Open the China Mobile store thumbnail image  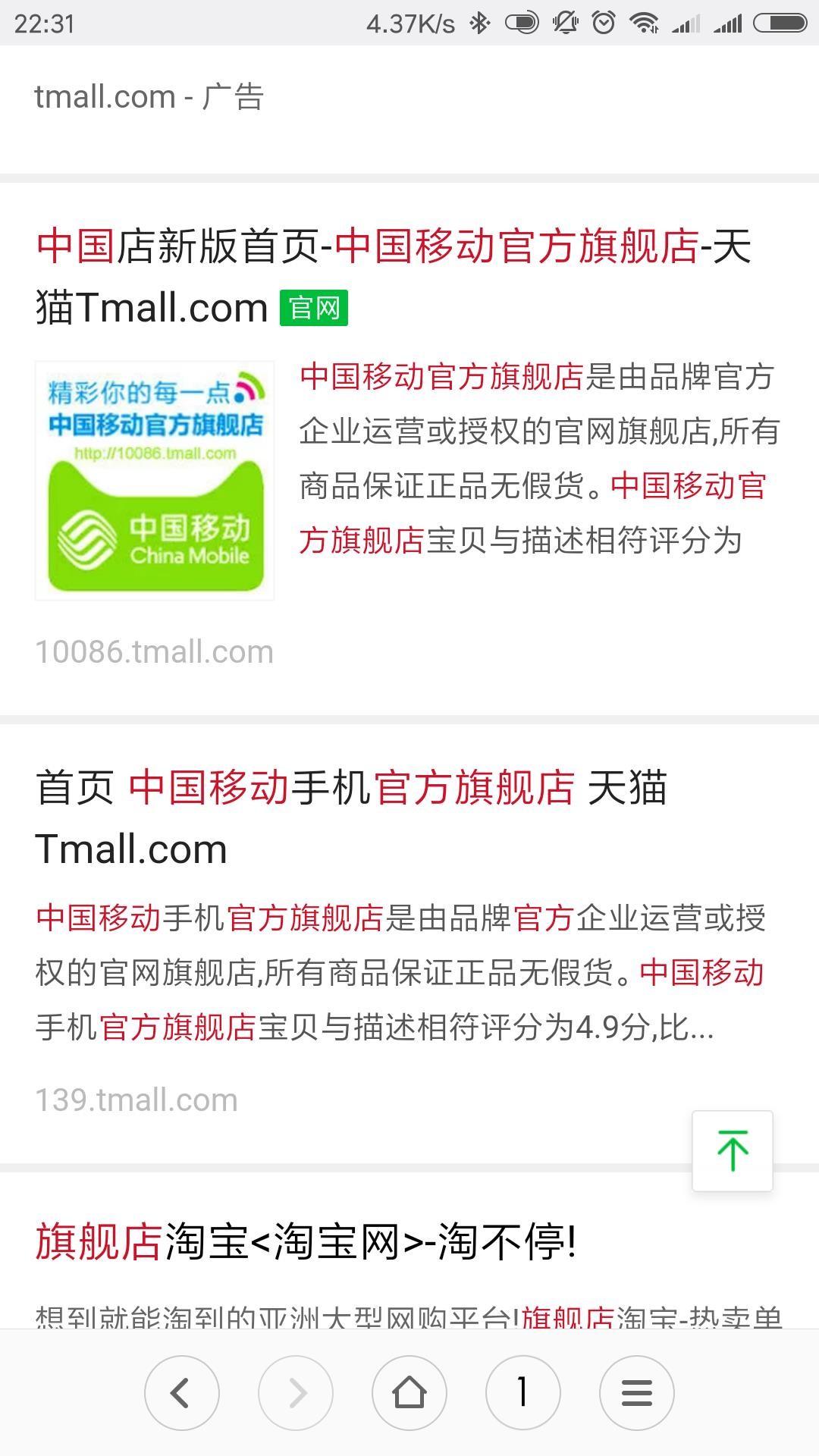tap(155, 481)
